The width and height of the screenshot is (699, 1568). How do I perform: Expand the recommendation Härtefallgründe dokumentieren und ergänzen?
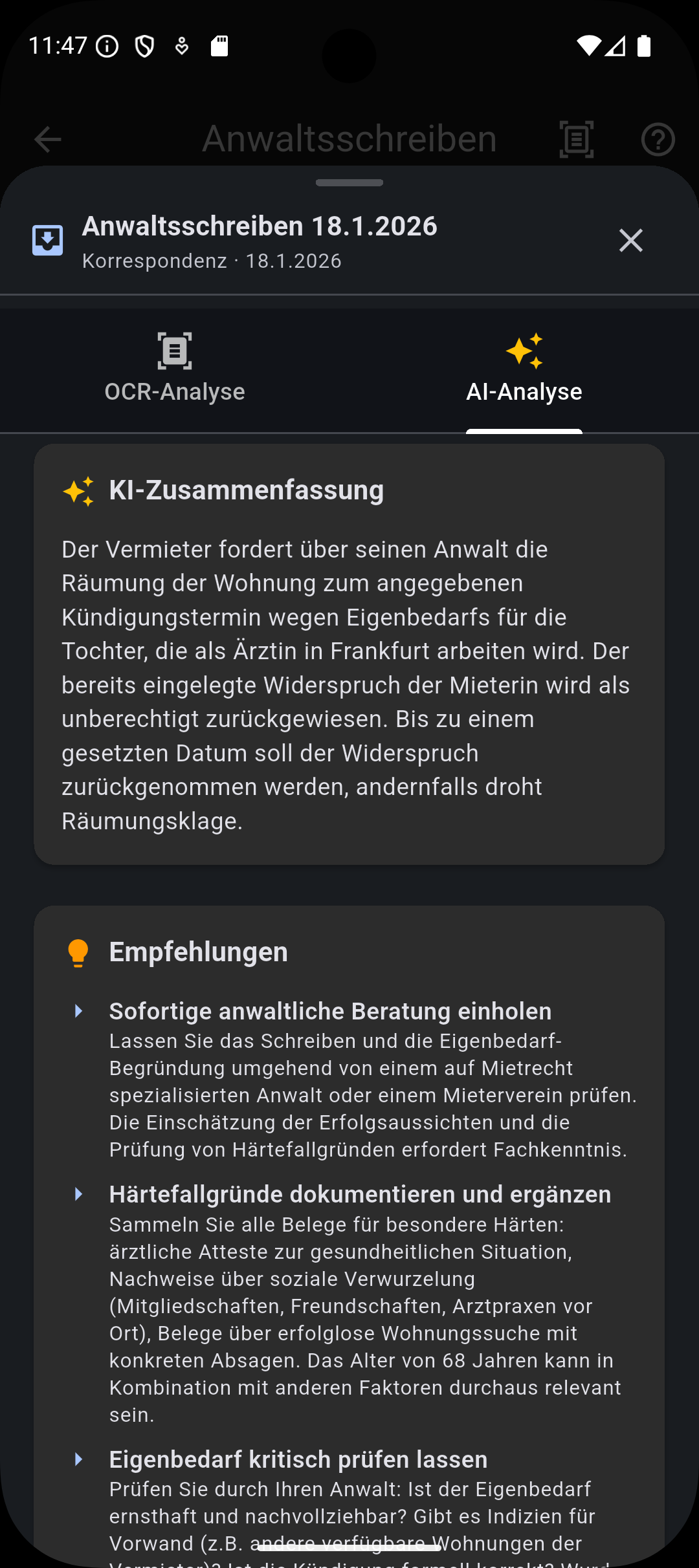(360, 1193)
